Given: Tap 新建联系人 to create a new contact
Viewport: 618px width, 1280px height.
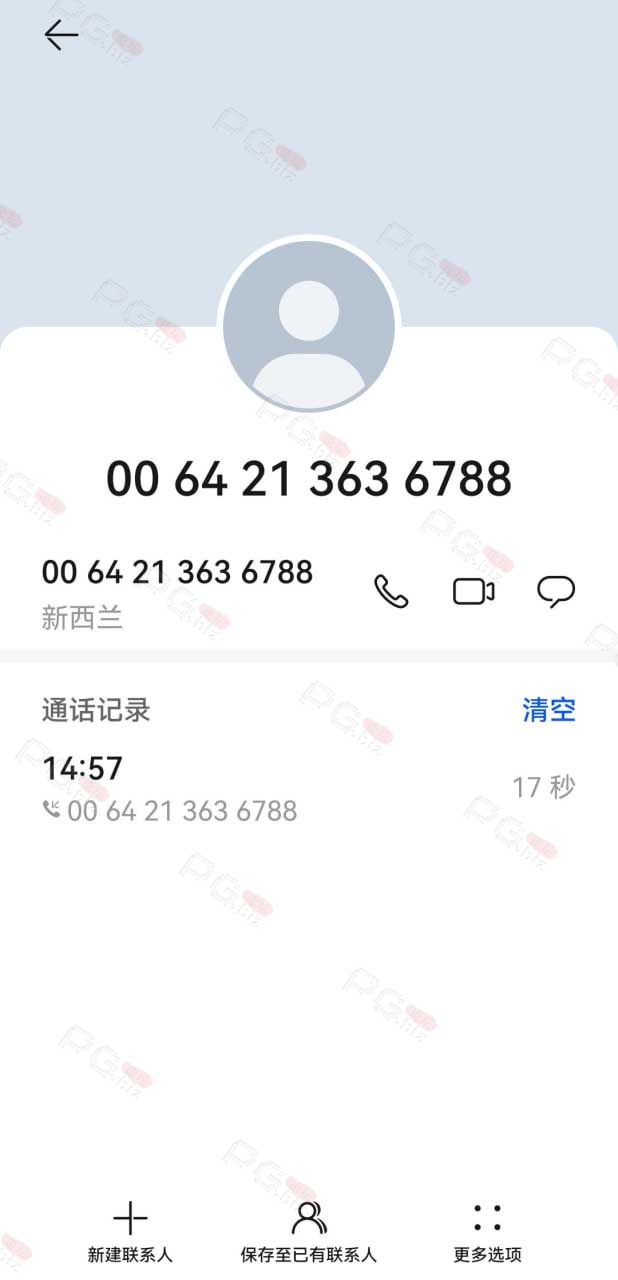Looking at the screenshot, I should click(x=130, y=1232).
